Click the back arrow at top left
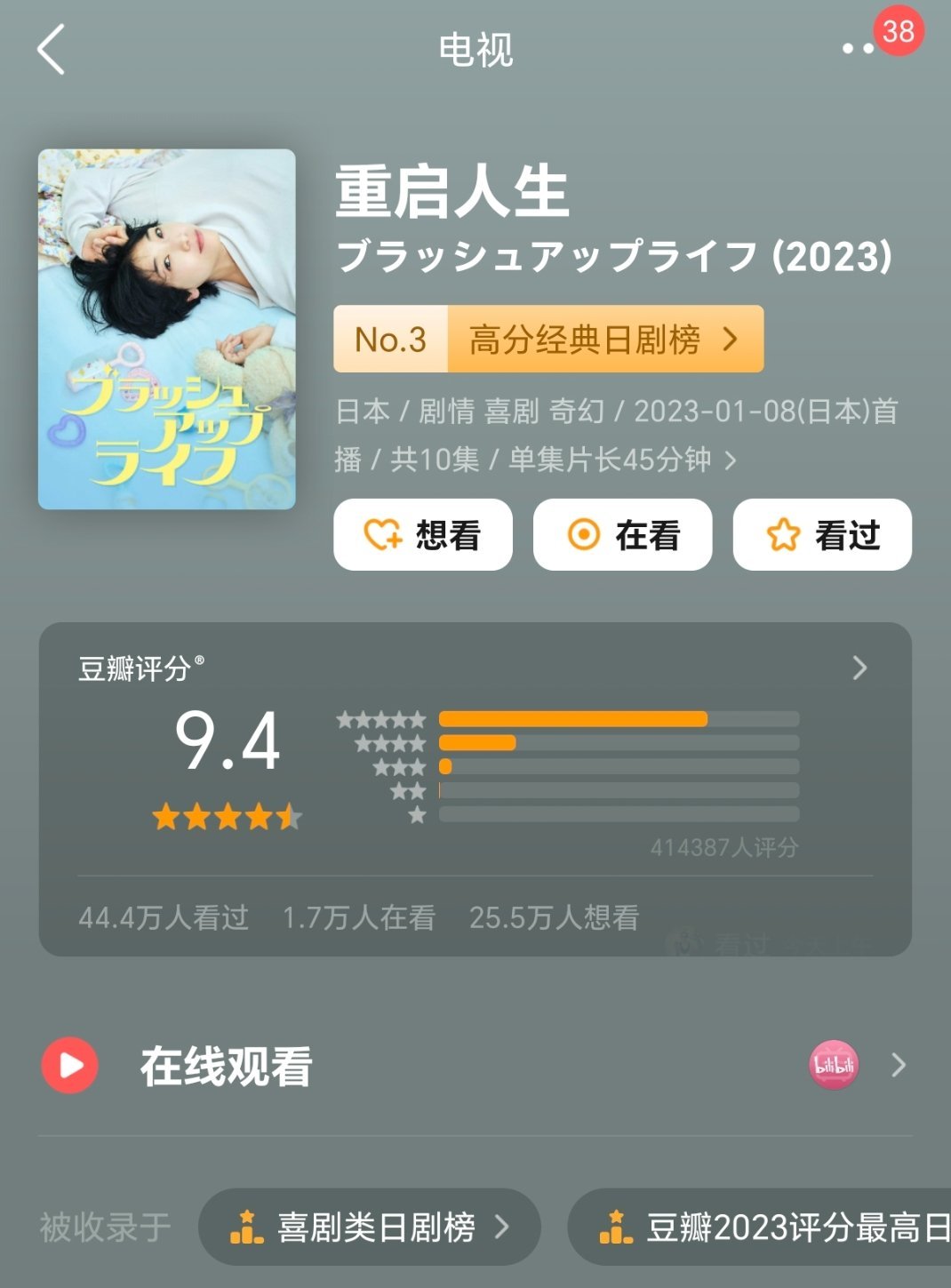Viewport: 951px width, 1288px height. [51, 51]
